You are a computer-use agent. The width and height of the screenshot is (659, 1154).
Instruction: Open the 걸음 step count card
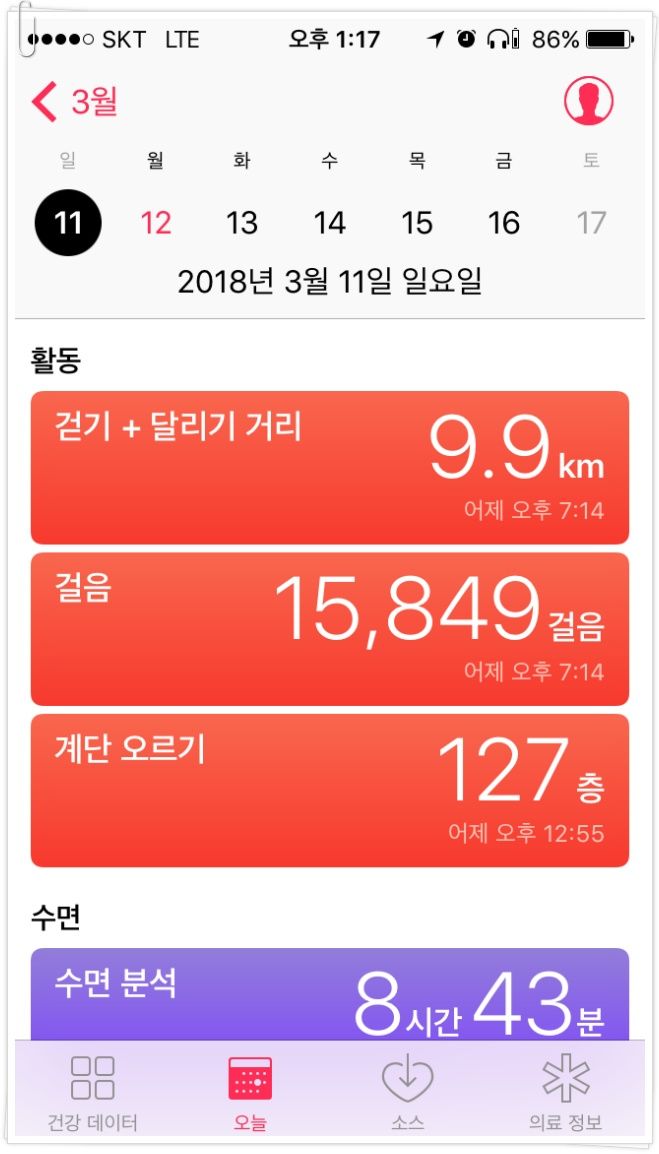click(330, 629)
